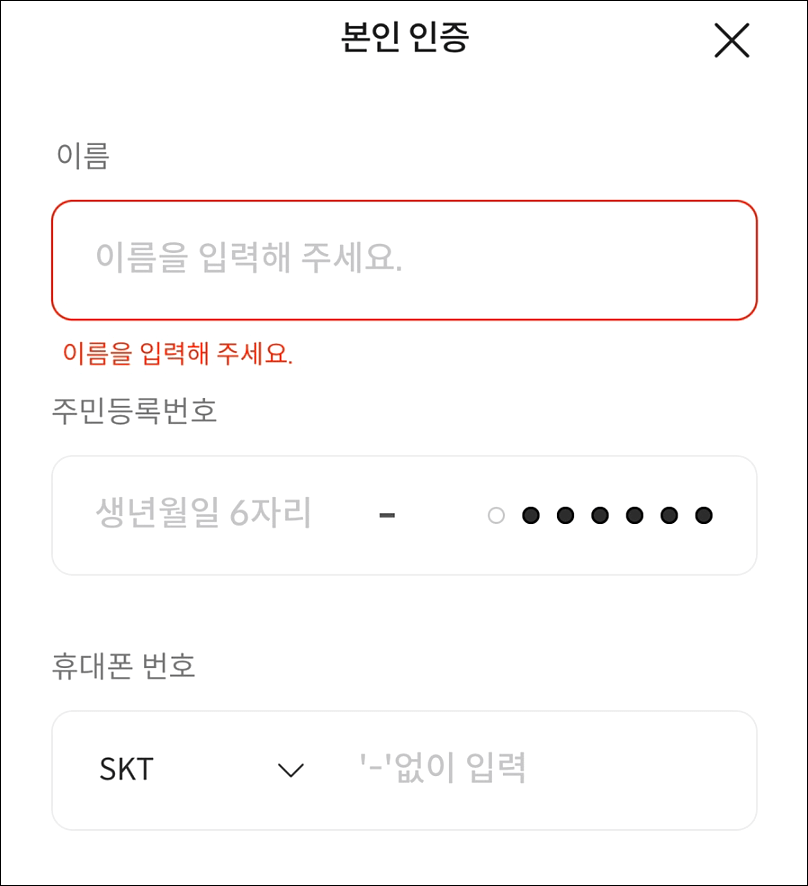The height and width of the screenshot is (886, 808).
Task: Click the hollow first dot in masked digits
Action: [x=497, y=514]
